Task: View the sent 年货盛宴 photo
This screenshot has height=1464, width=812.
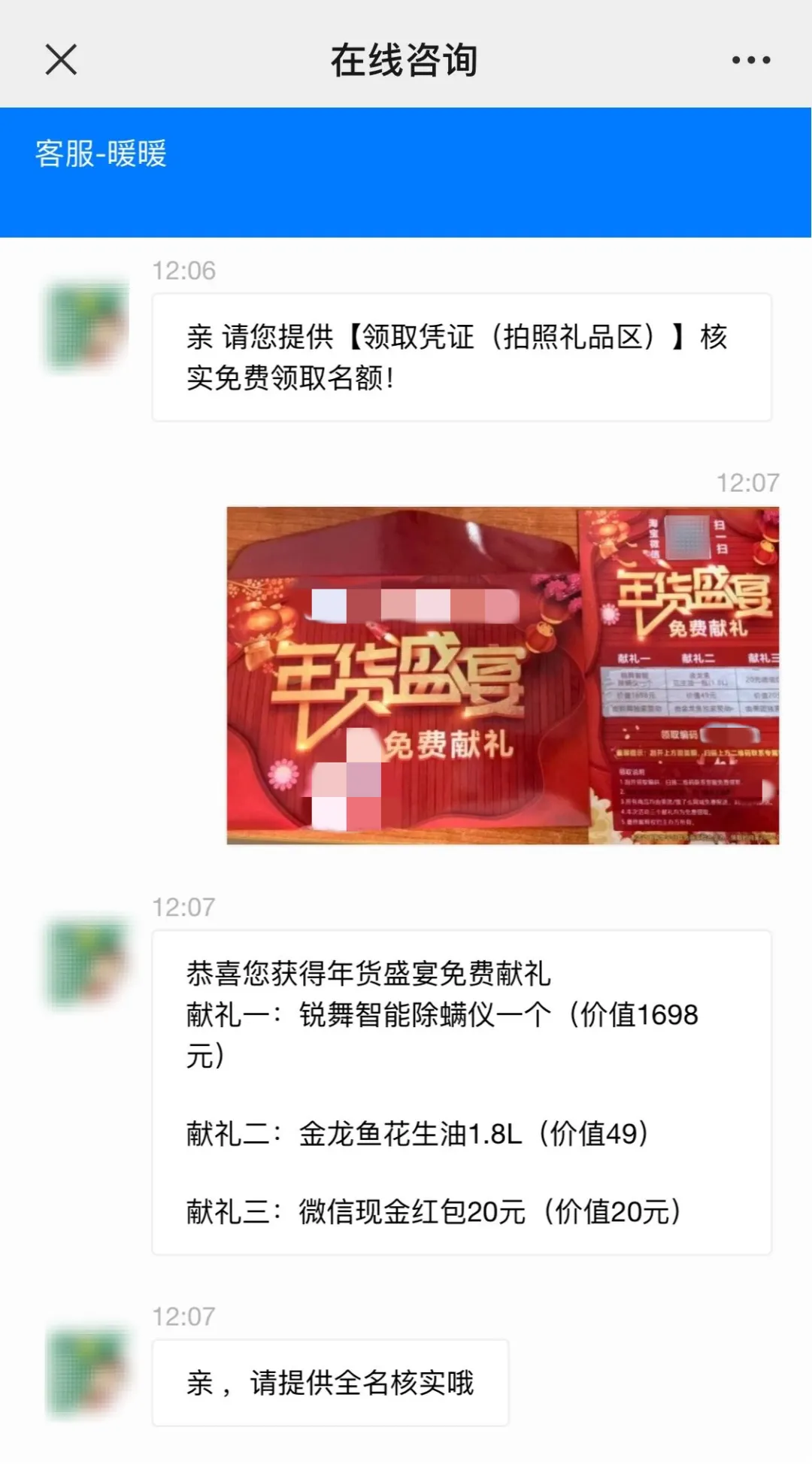Action: 503,675
